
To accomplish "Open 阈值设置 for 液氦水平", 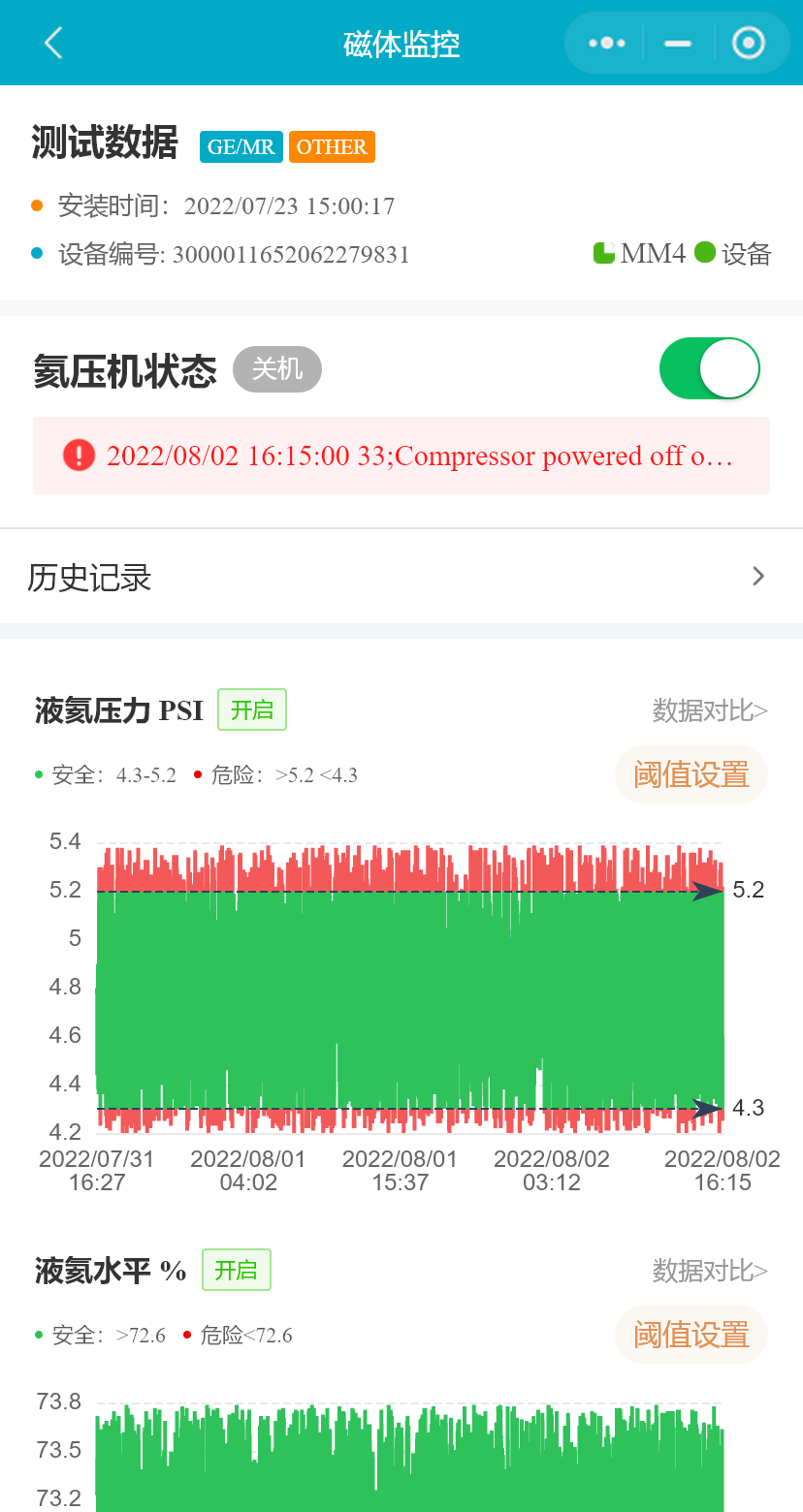I will point(691,1335).
